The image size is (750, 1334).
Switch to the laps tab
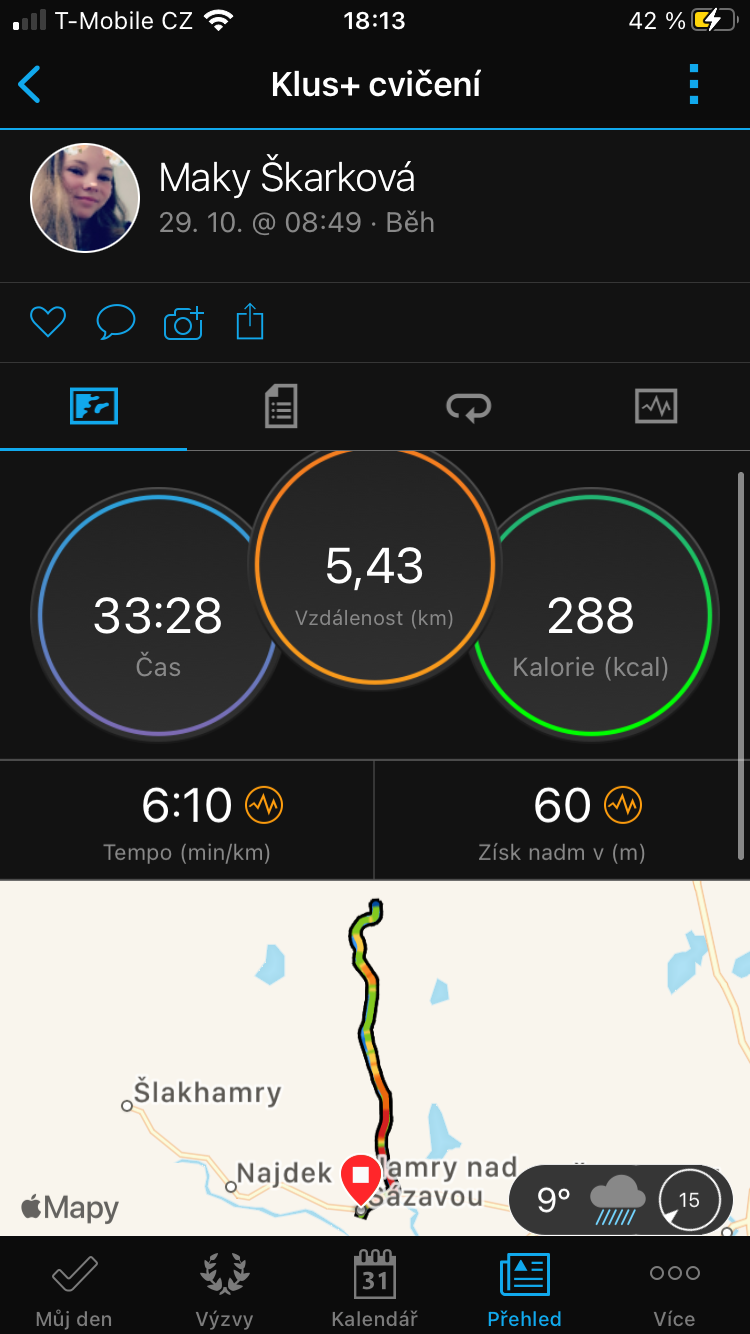[469, 407]
